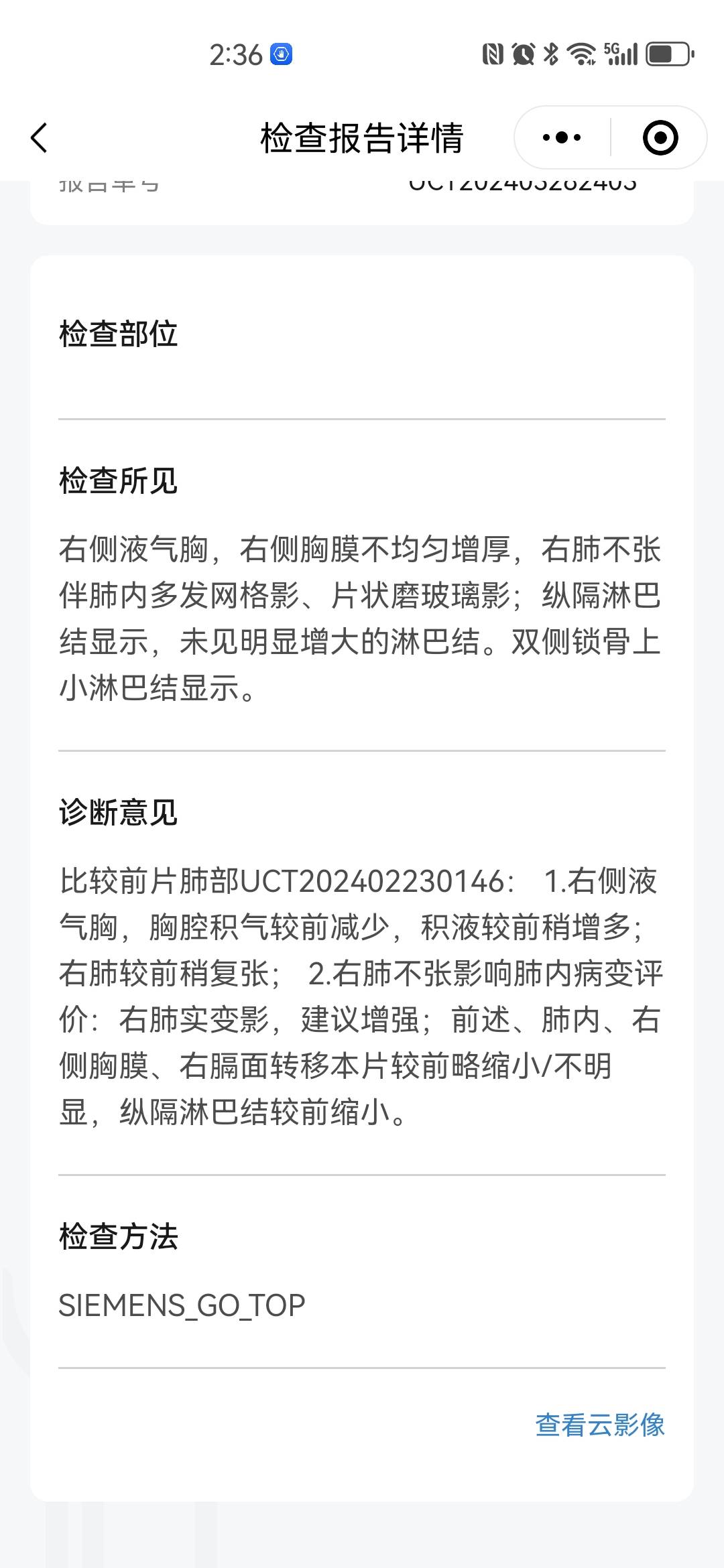Viewport: 724px width, 1568px height.
Task: Tap the clock showing 2:36
Action: (236, 55)
